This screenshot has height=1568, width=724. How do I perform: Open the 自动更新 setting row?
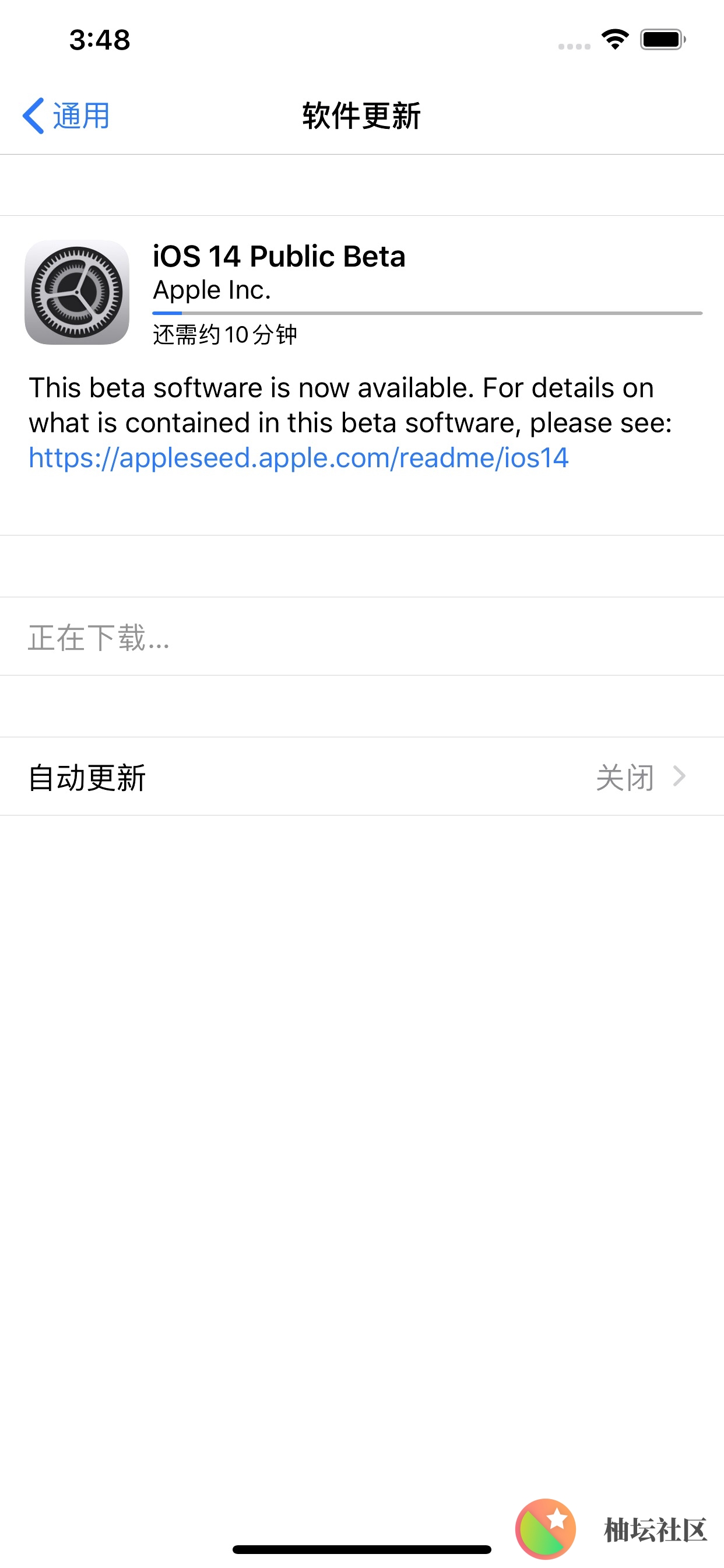point(361,776)
